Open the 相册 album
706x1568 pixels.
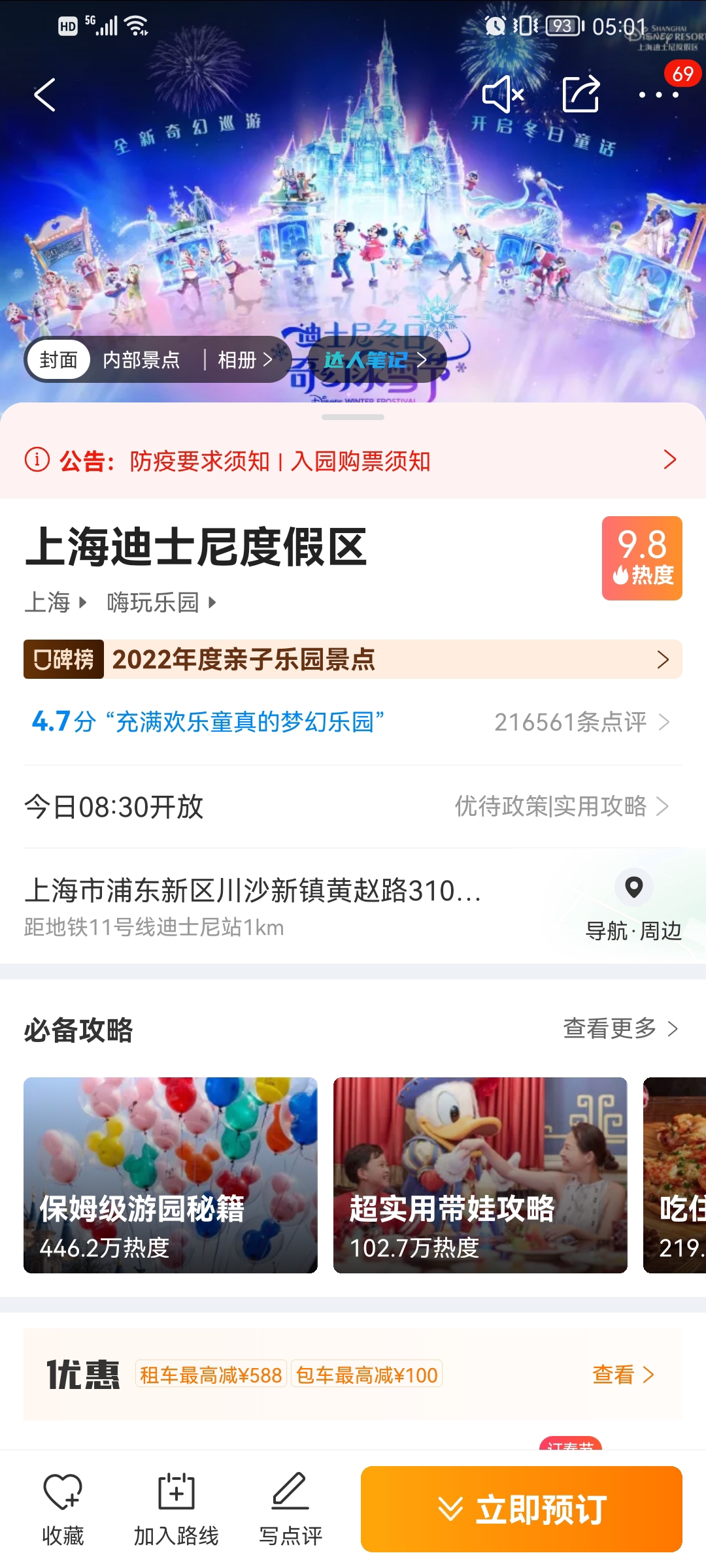243,360
